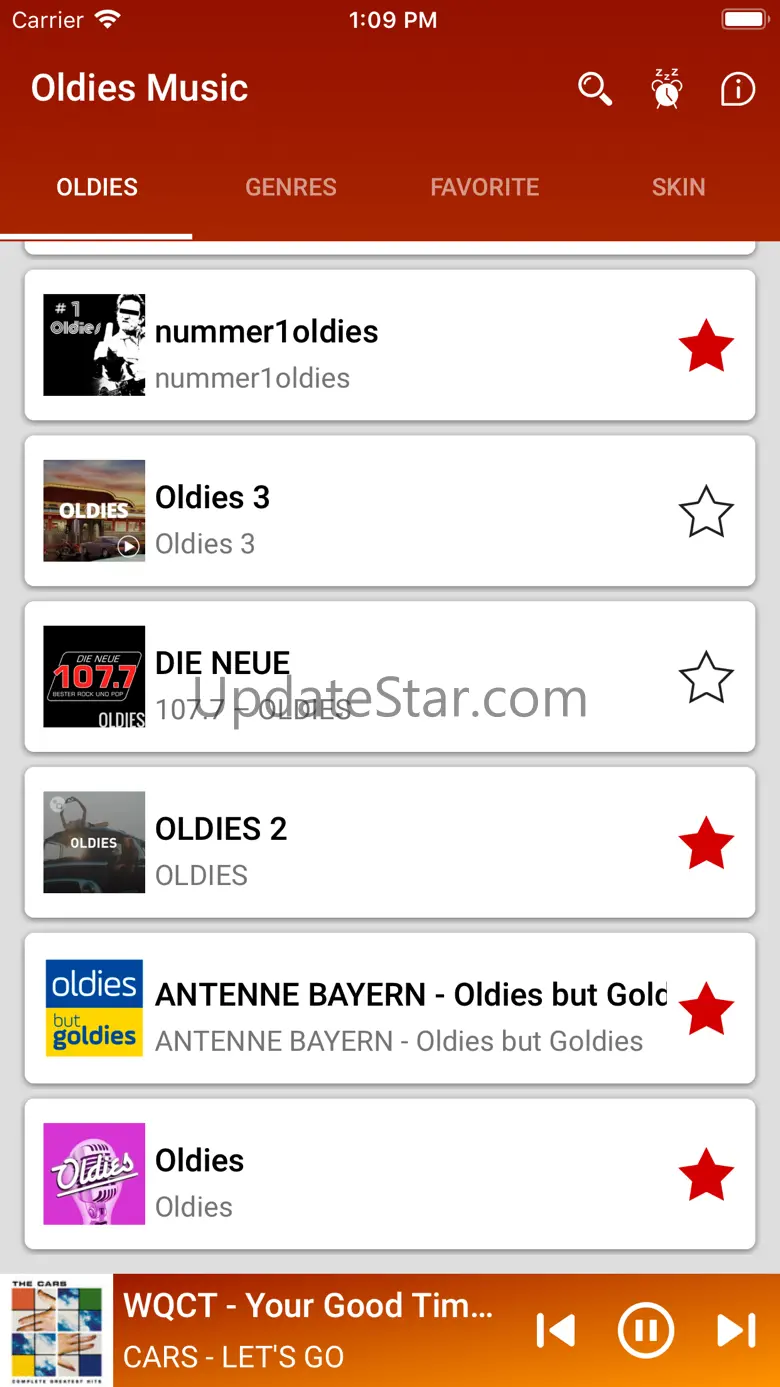
Task: Open the info icon
Action: (x=738, y=89)
